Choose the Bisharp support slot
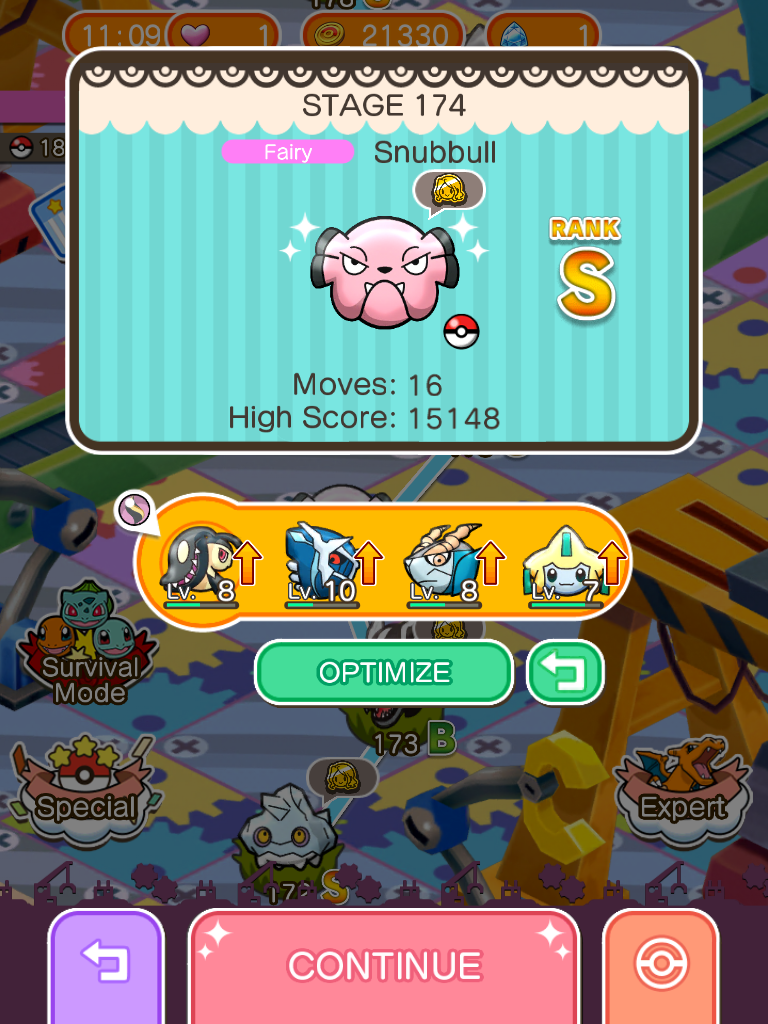This screenshot has width=768, height=1024. [x=445, y=565]
